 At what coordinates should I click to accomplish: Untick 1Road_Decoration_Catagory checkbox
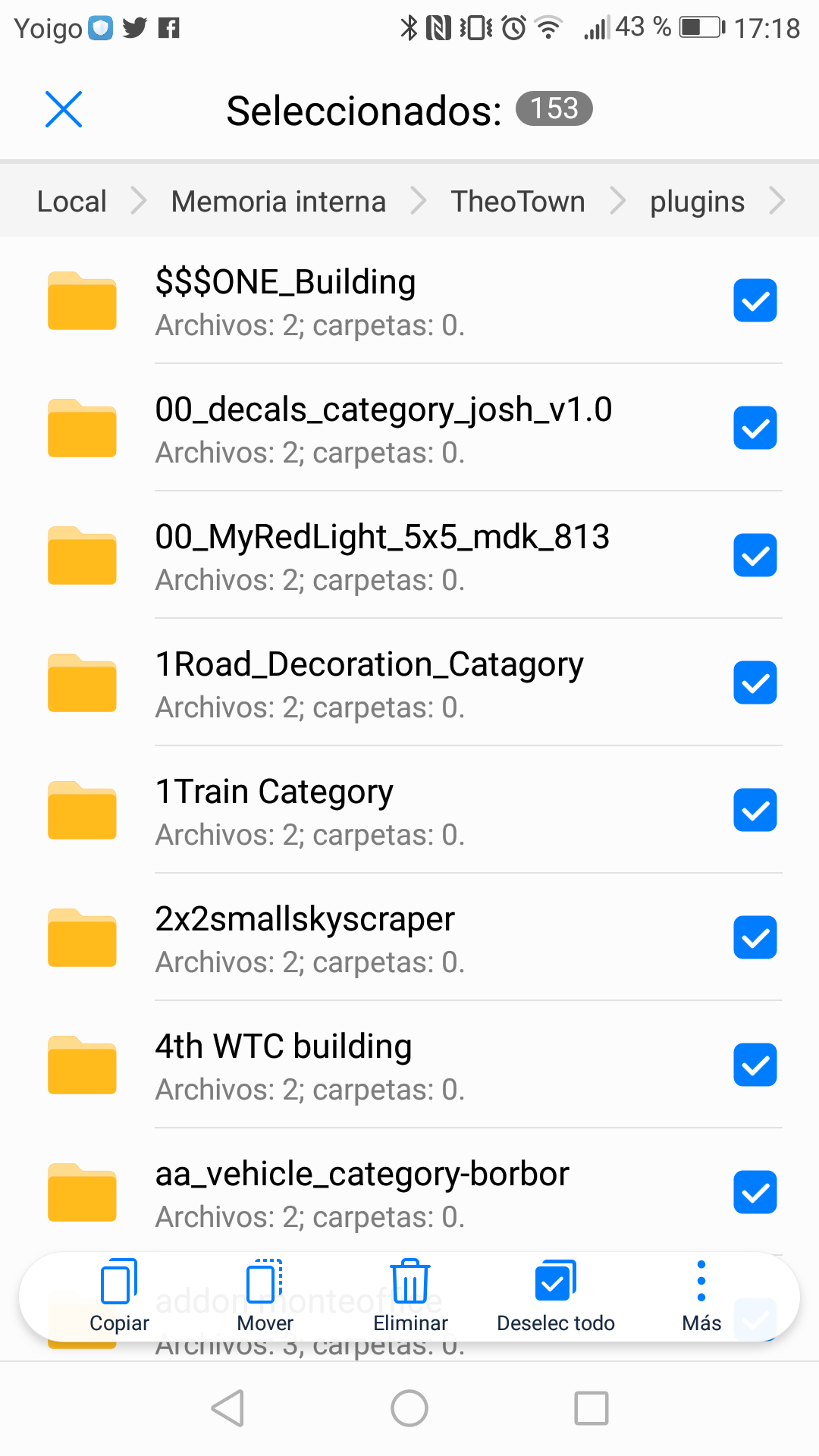755,682
